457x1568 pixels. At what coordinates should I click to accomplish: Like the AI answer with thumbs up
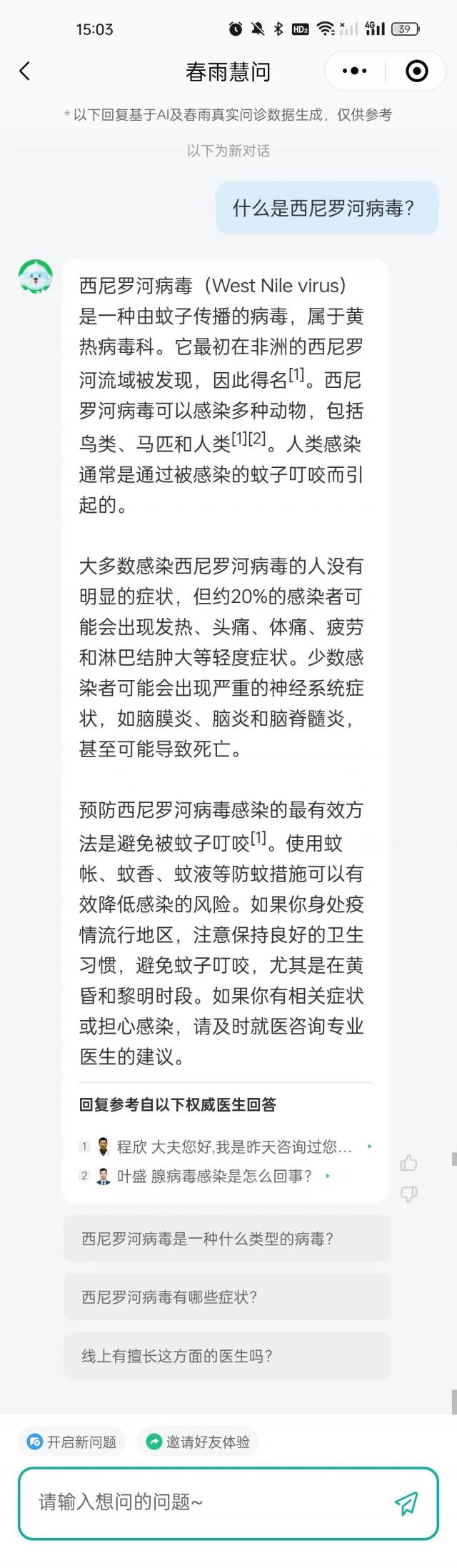tap(408, 1164)
